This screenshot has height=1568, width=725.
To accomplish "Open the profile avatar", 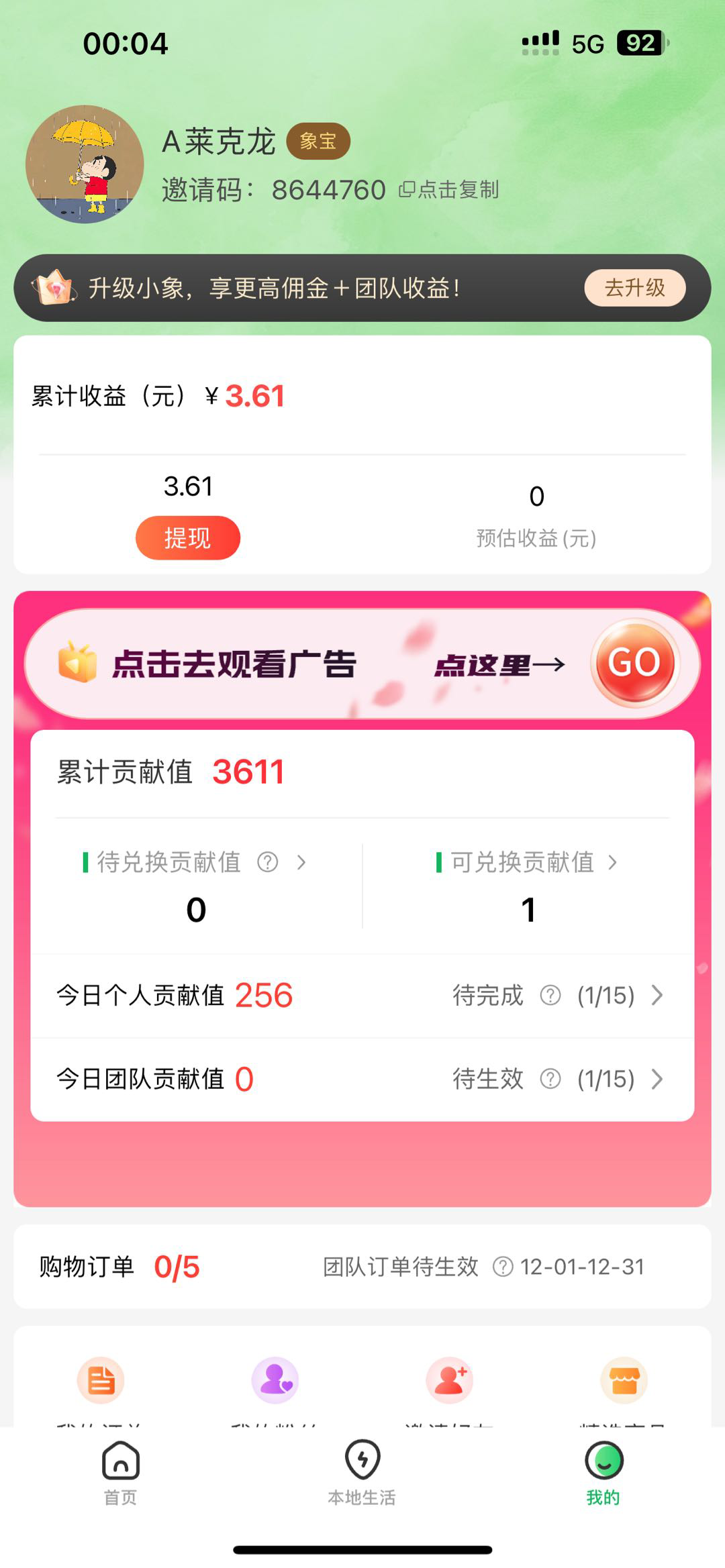I will click(85, 164).
